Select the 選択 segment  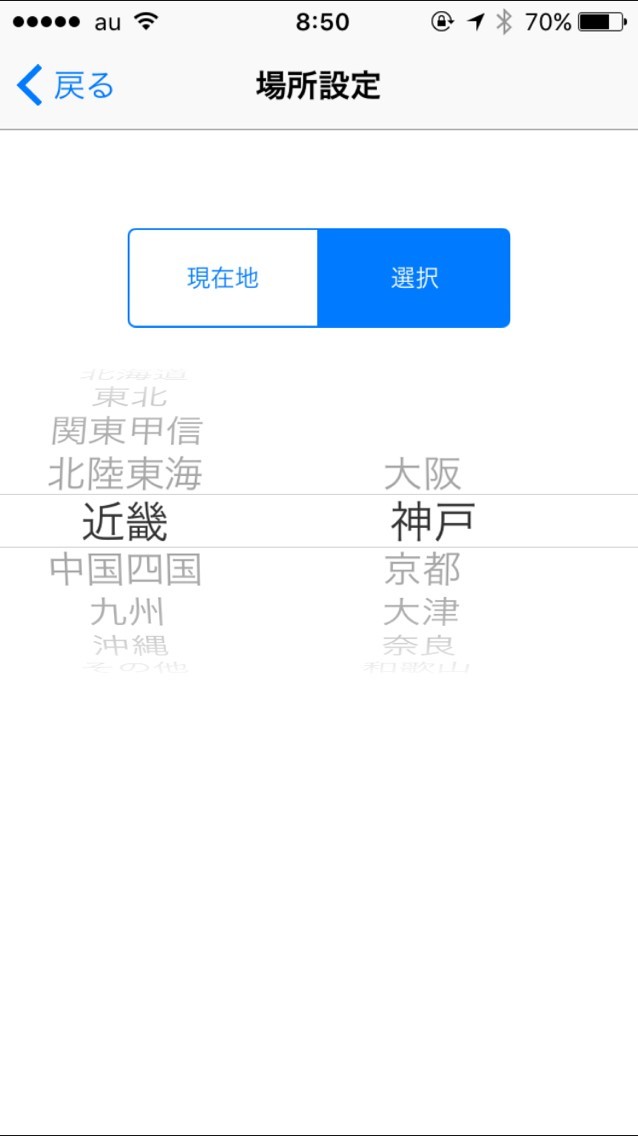(x=414, y=278)
